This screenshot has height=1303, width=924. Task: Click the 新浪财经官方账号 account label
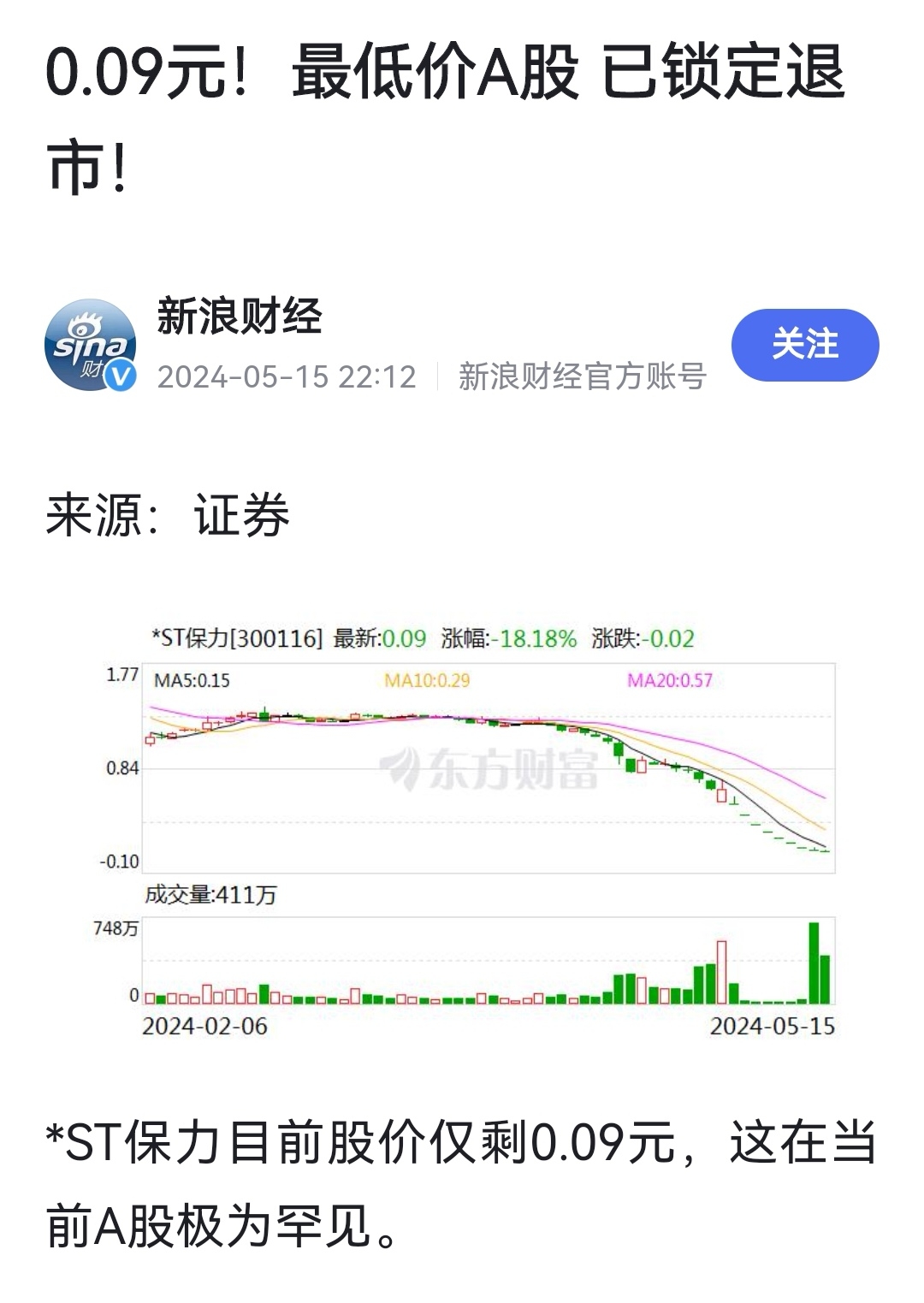(583, 376)
